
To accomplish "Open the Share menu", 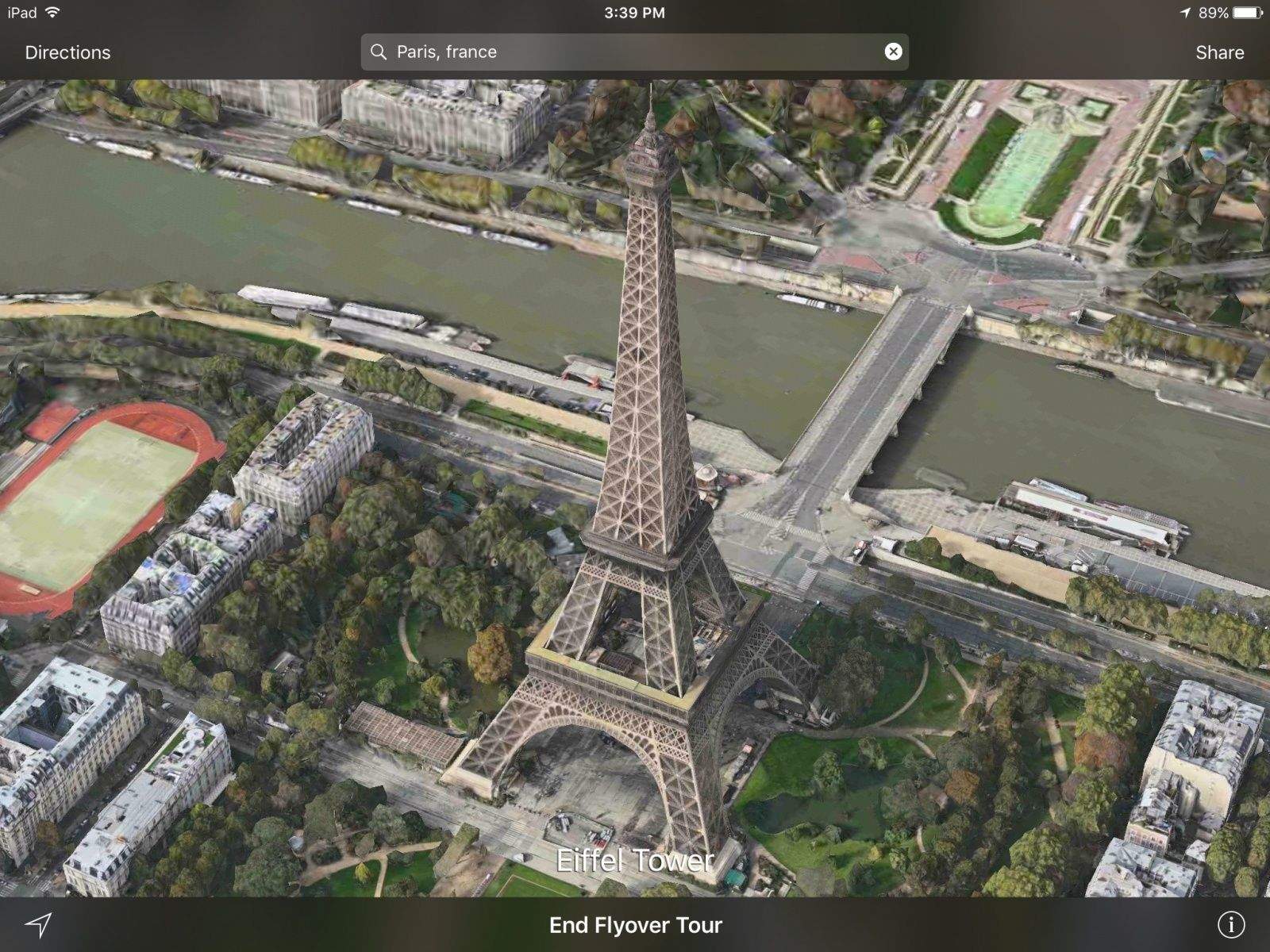I will tap(1219, 52).
